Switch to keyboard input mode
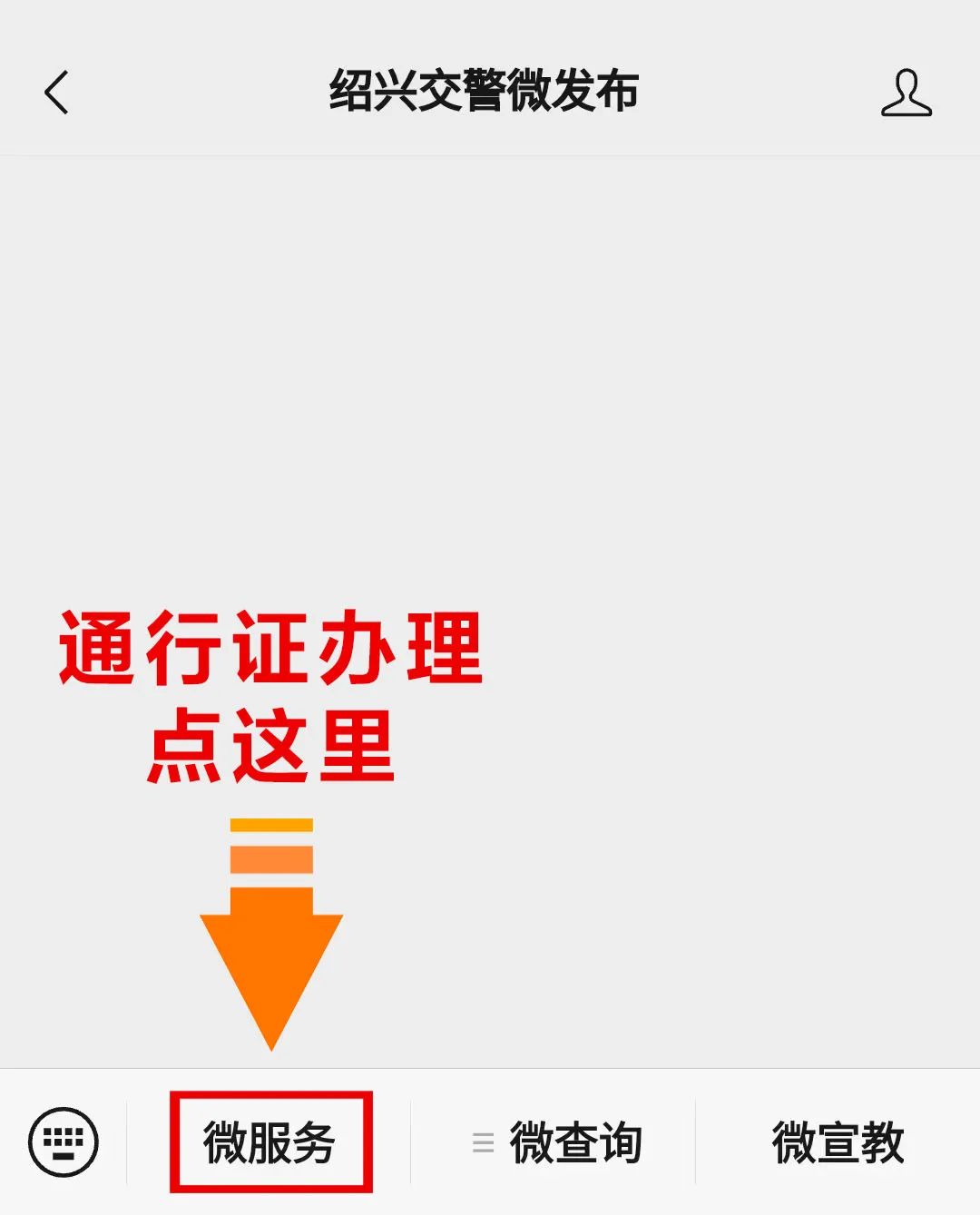The height and width of the screenshot is (1215, 980). pos(64,1142)
